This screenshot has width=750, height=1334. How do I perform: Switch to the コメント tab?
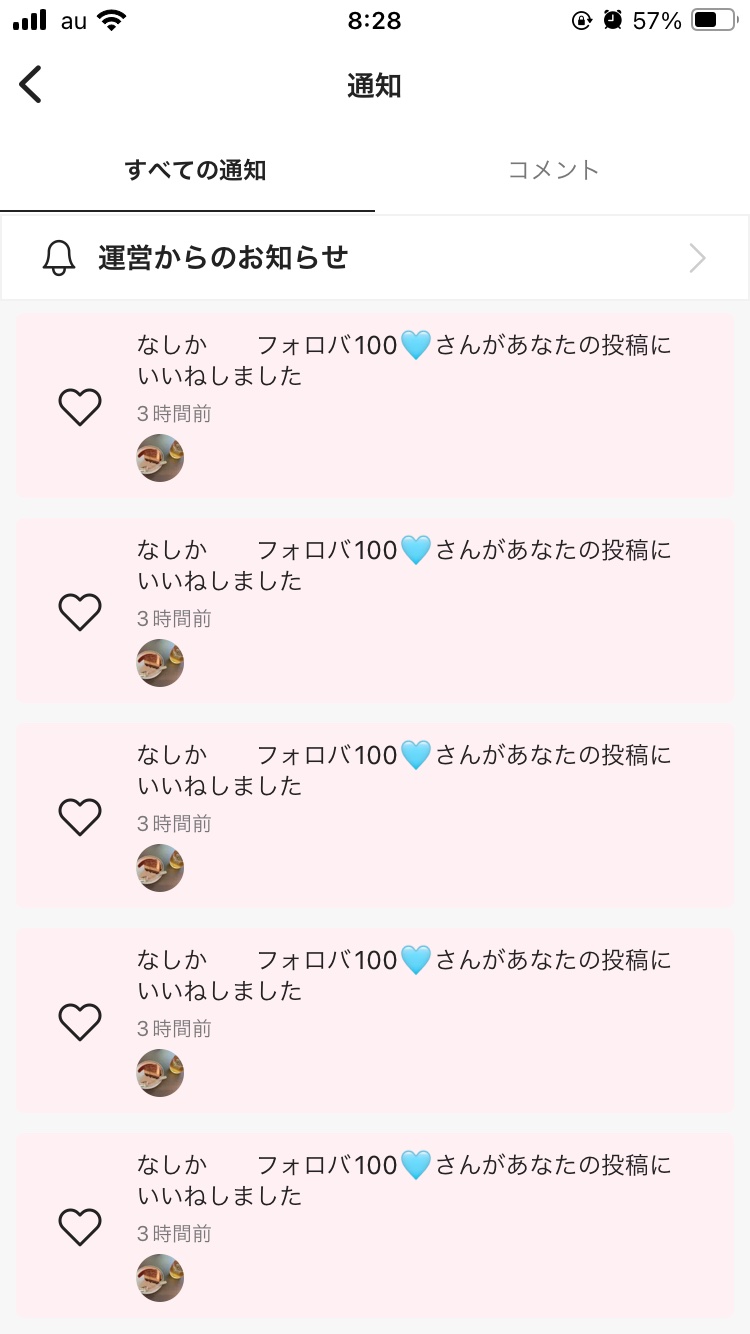pos(553,169)
